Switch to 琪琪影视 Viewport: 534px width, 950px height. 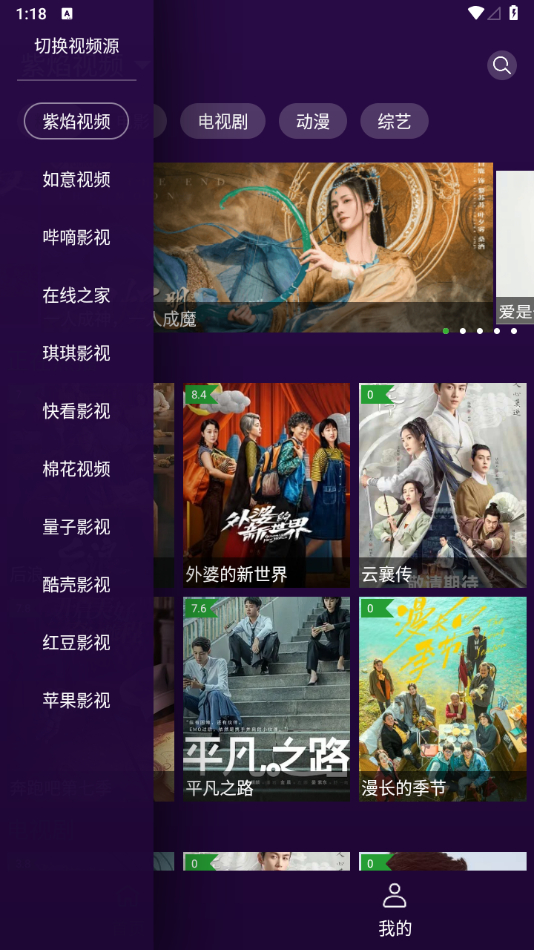pos(76,353)
